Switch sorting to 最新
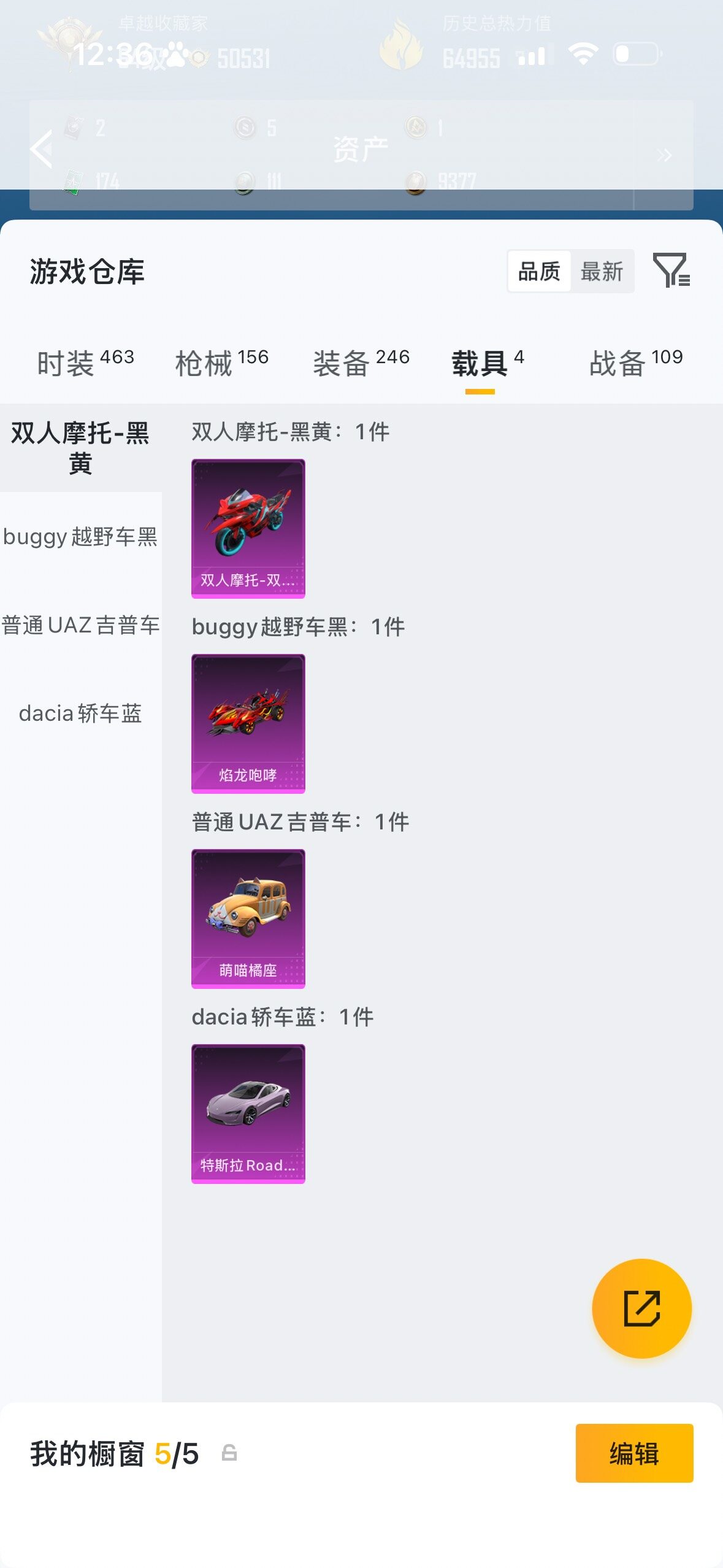Image resolution: width=723 pixels, height=1568 pixels. (x=603, y=271)
